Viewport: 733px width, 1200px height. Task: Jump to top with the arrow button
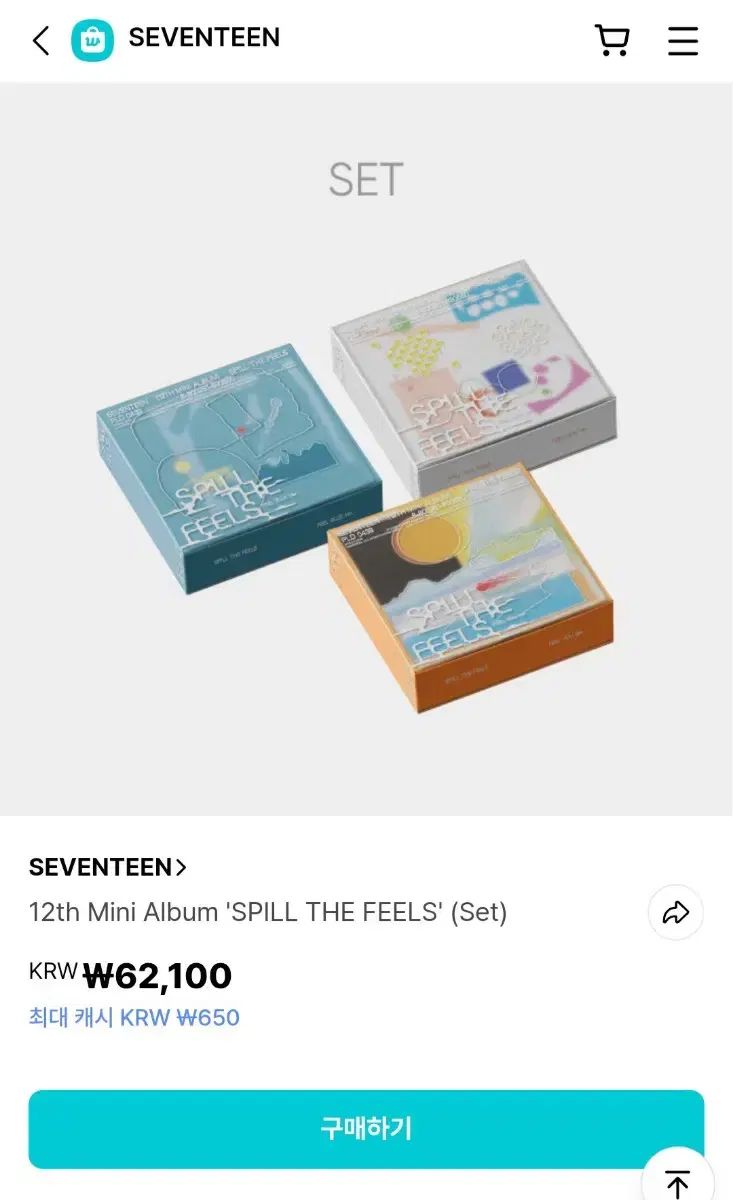pos(678,1182)
